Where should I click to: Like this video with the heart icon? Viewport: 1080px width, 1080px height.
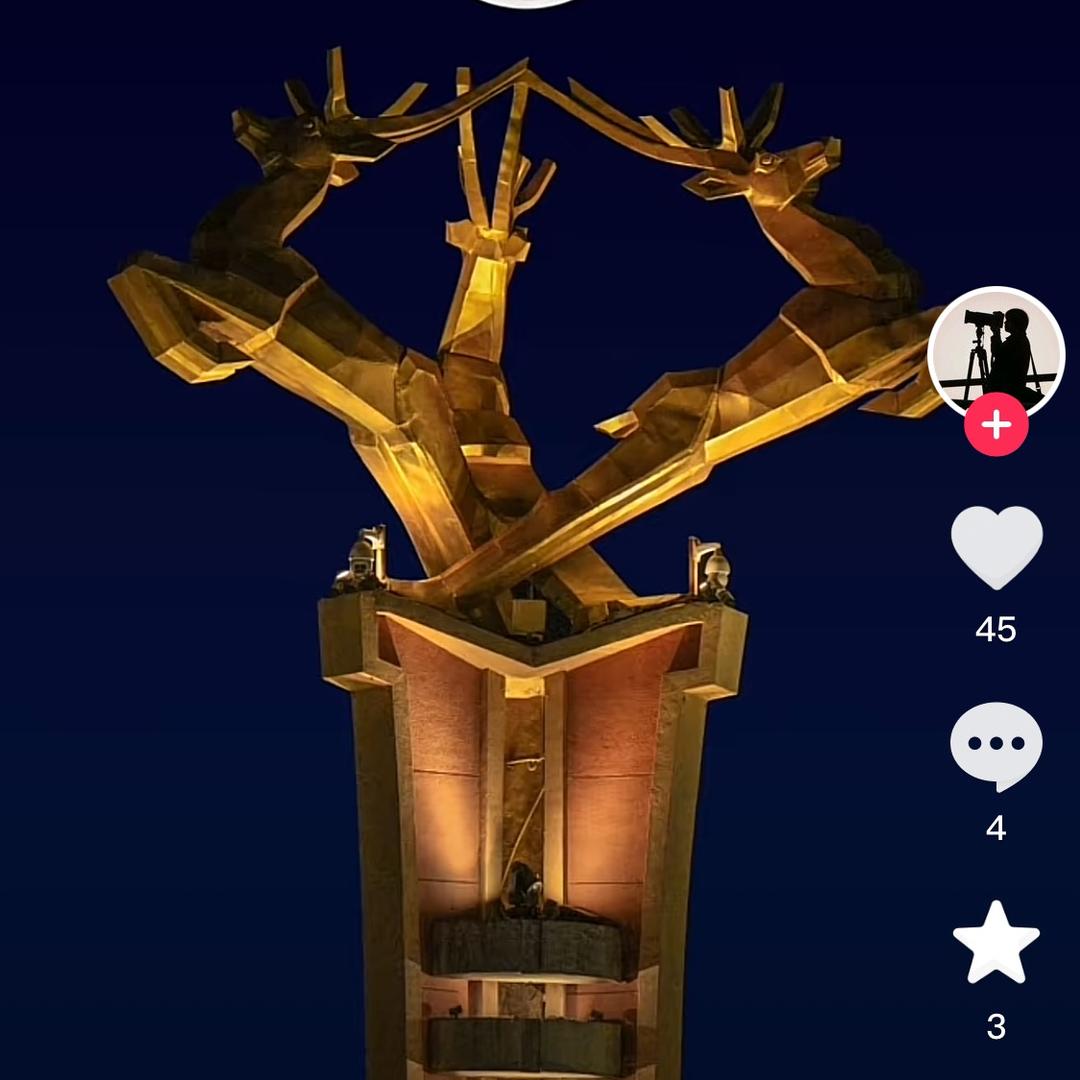[996, 546]
